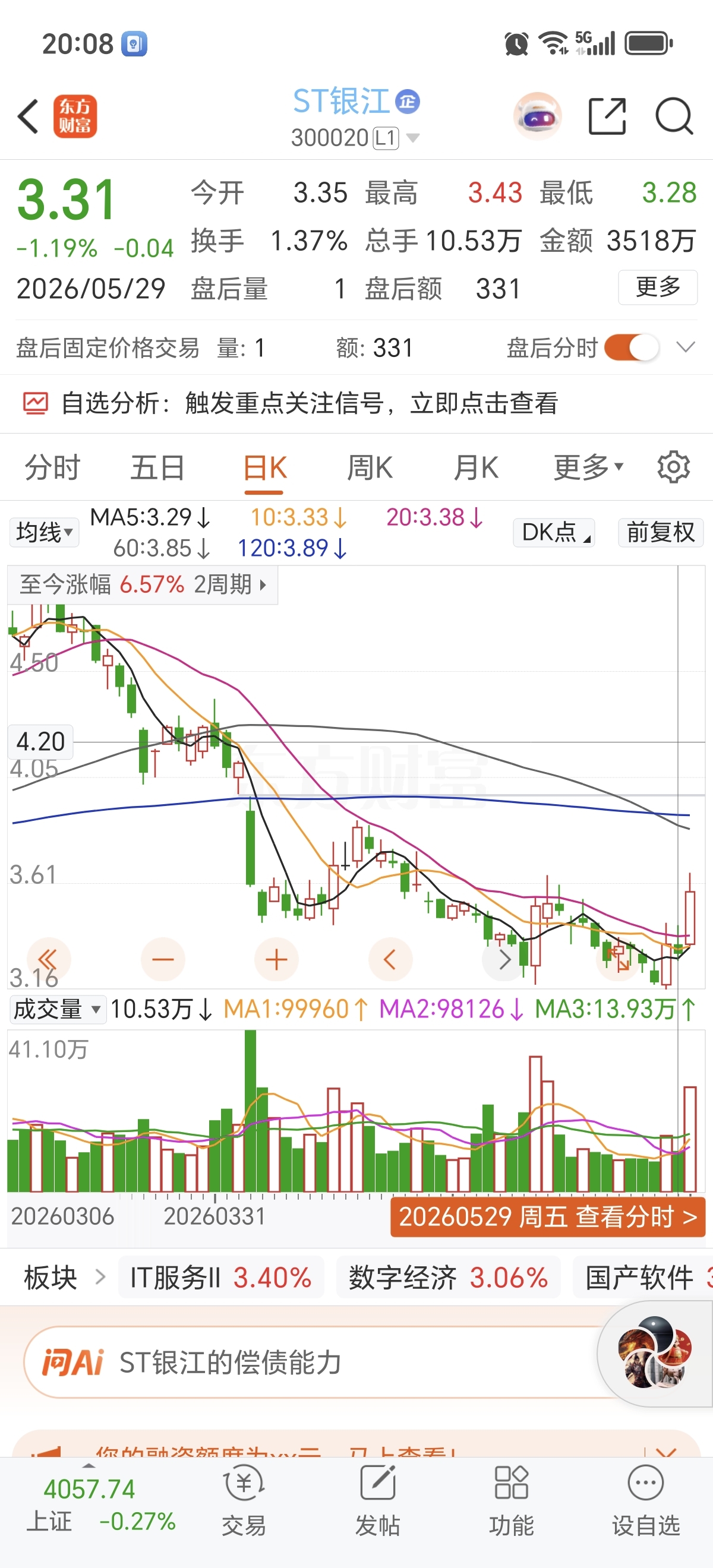Zoom in the chart with plus button
Viewport: 713px width, 1568px height.
tap(276, 960)
